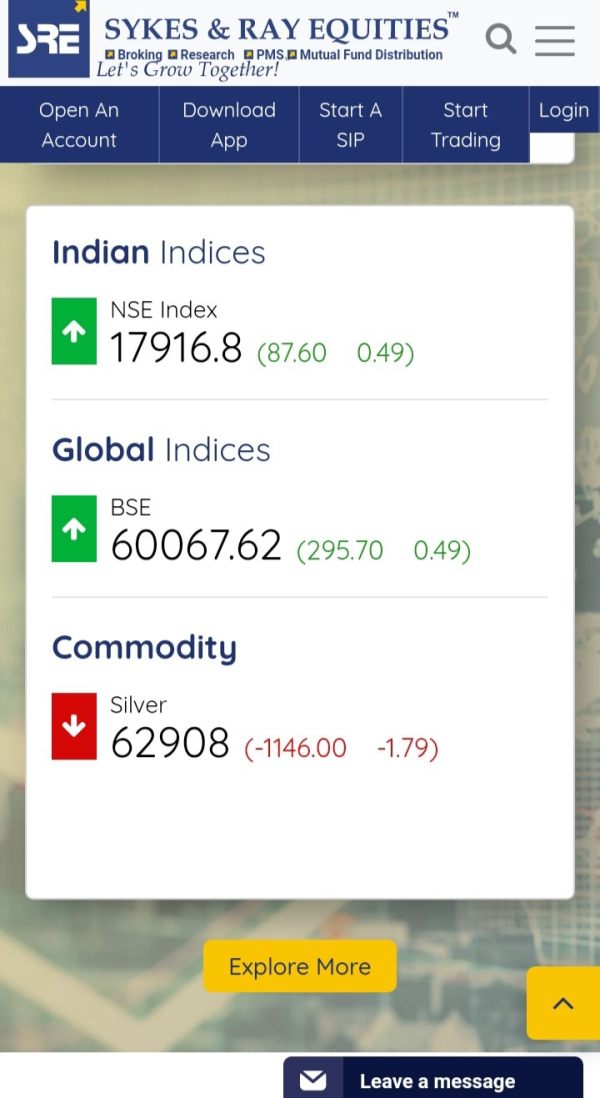Jump back to top with arrow button
Viewport: 600px width, 1098px height.
coord(563,1003)
